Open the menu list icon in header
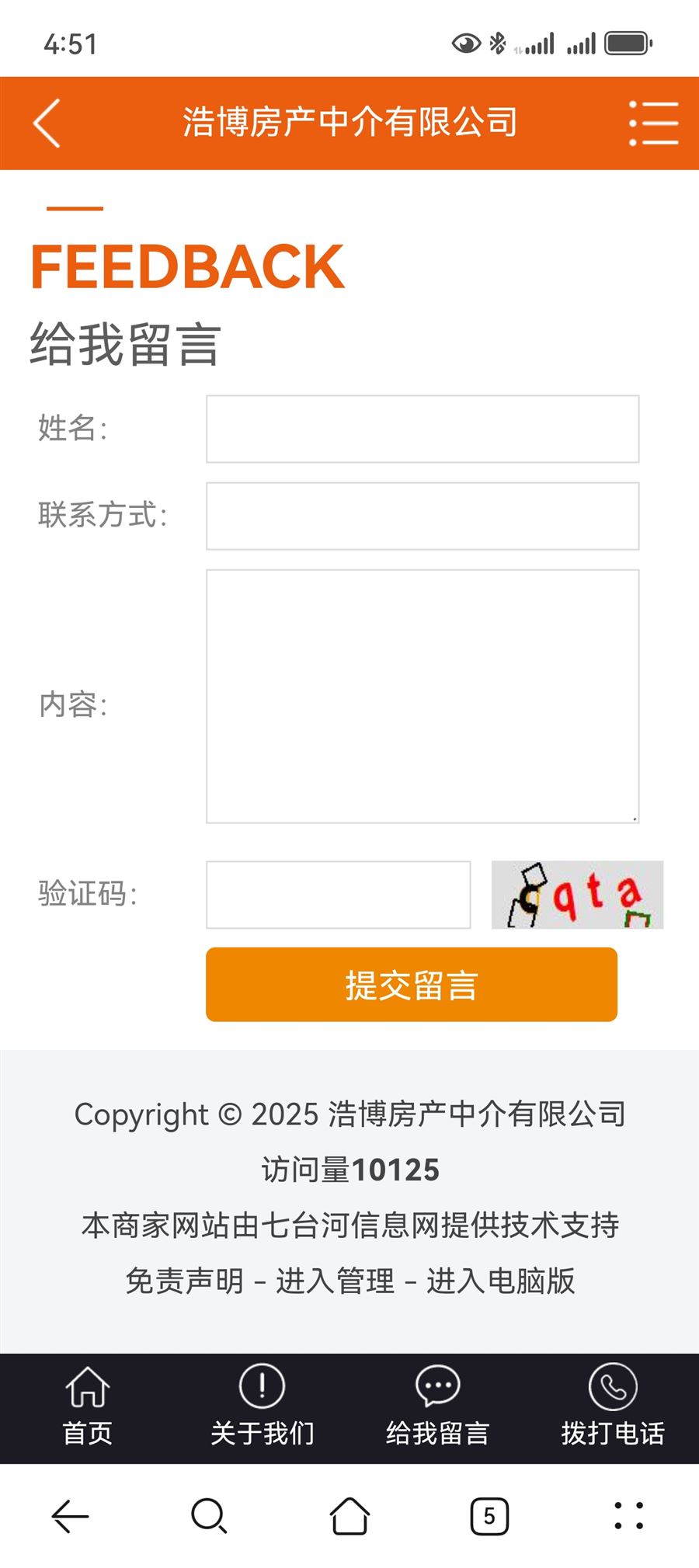Image resolution: width=699 pixels, height=1568 pixels. pyautogui.click(x=653, y=123)
